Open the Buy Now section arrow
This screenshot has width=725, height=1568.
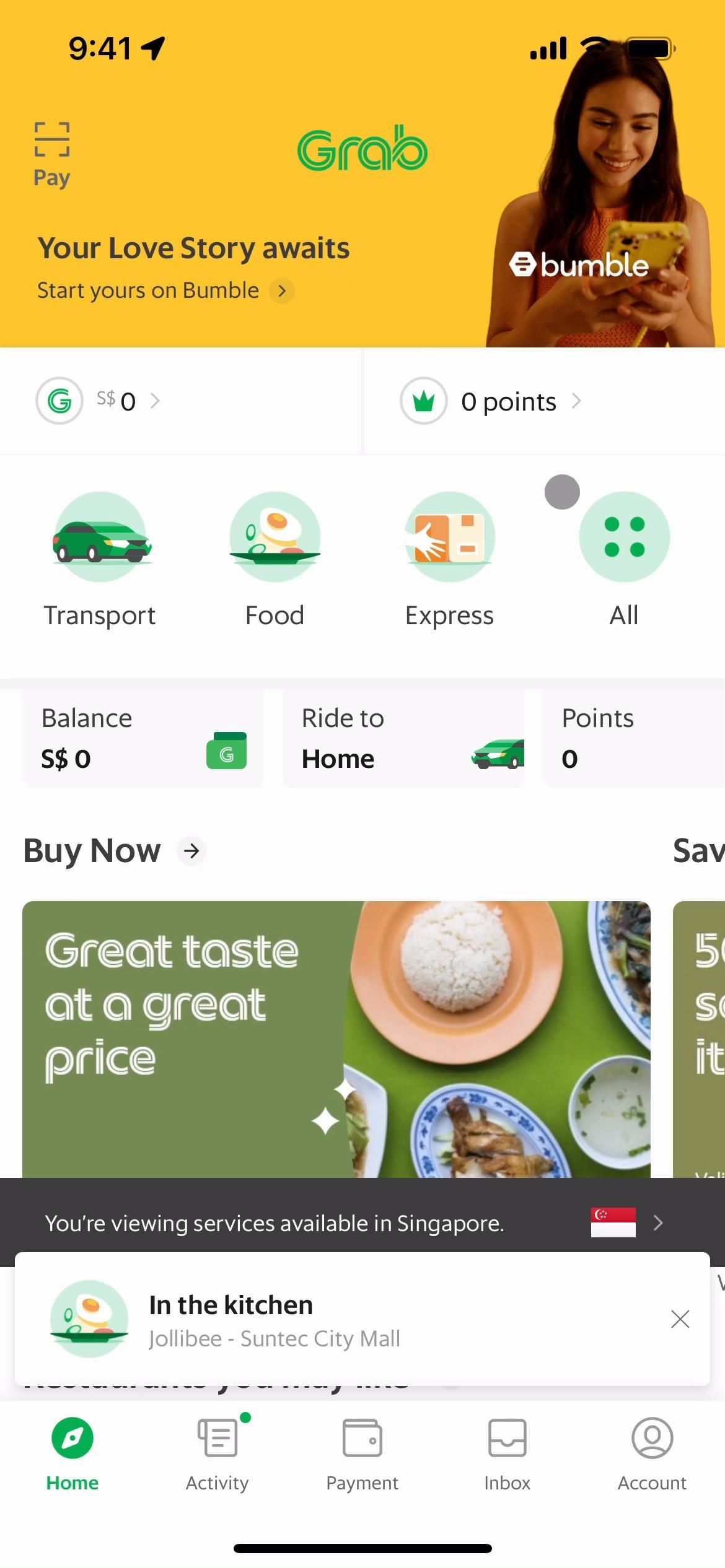[x=191, y=850]
